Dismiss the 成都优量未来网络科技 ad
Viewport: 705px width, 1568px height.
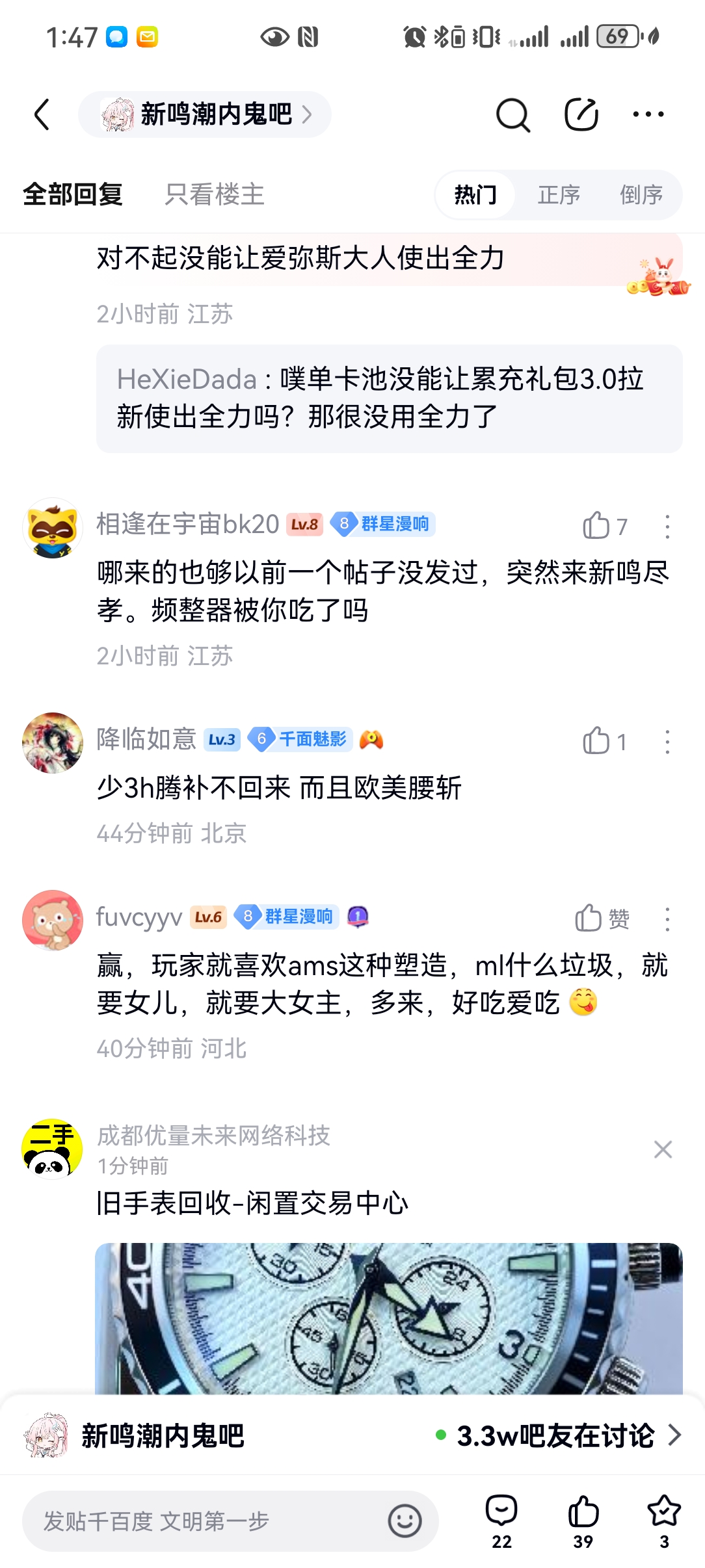pos(663,1149)
